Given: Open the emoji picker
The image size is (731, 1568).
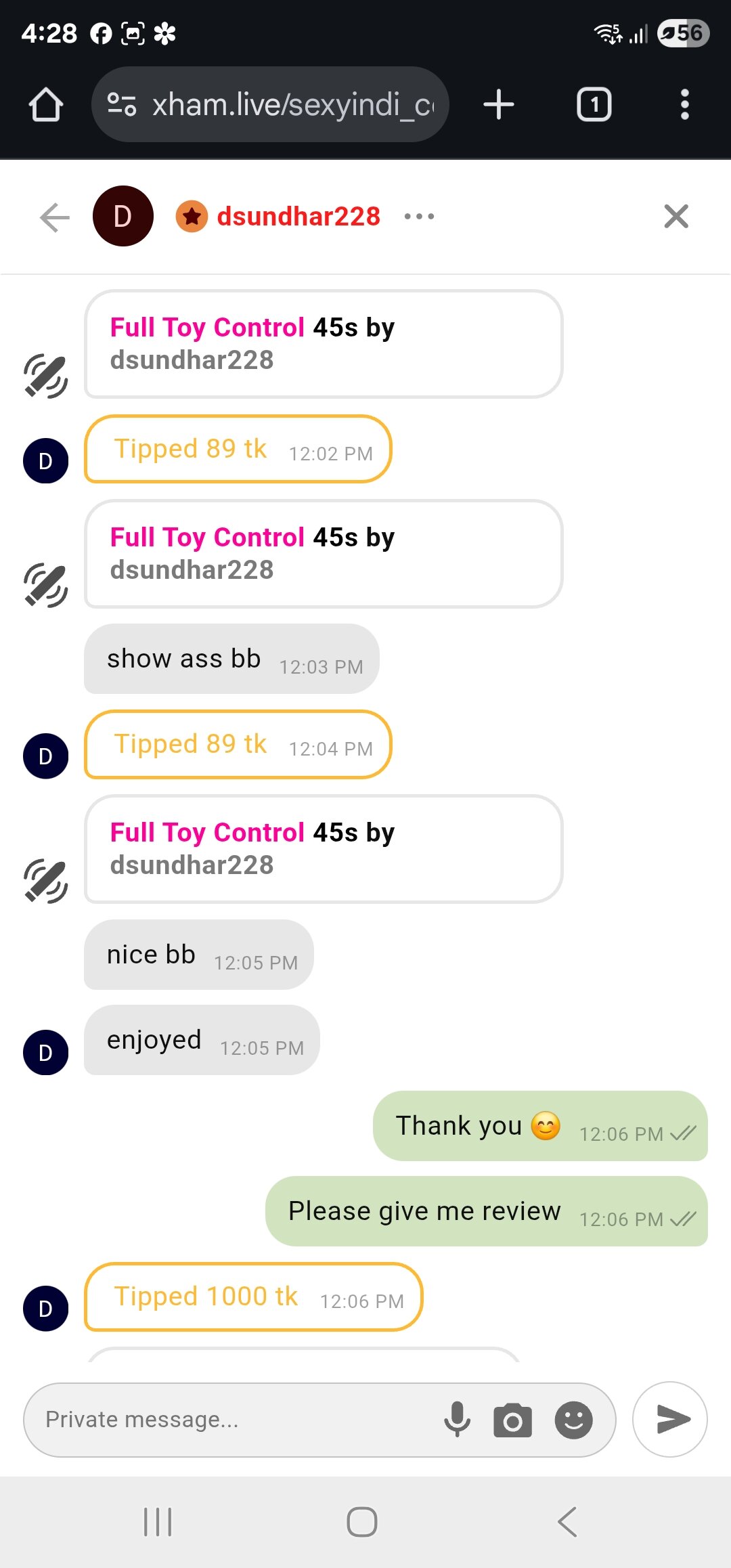Looking at the screenshot, I should 573,1420.
